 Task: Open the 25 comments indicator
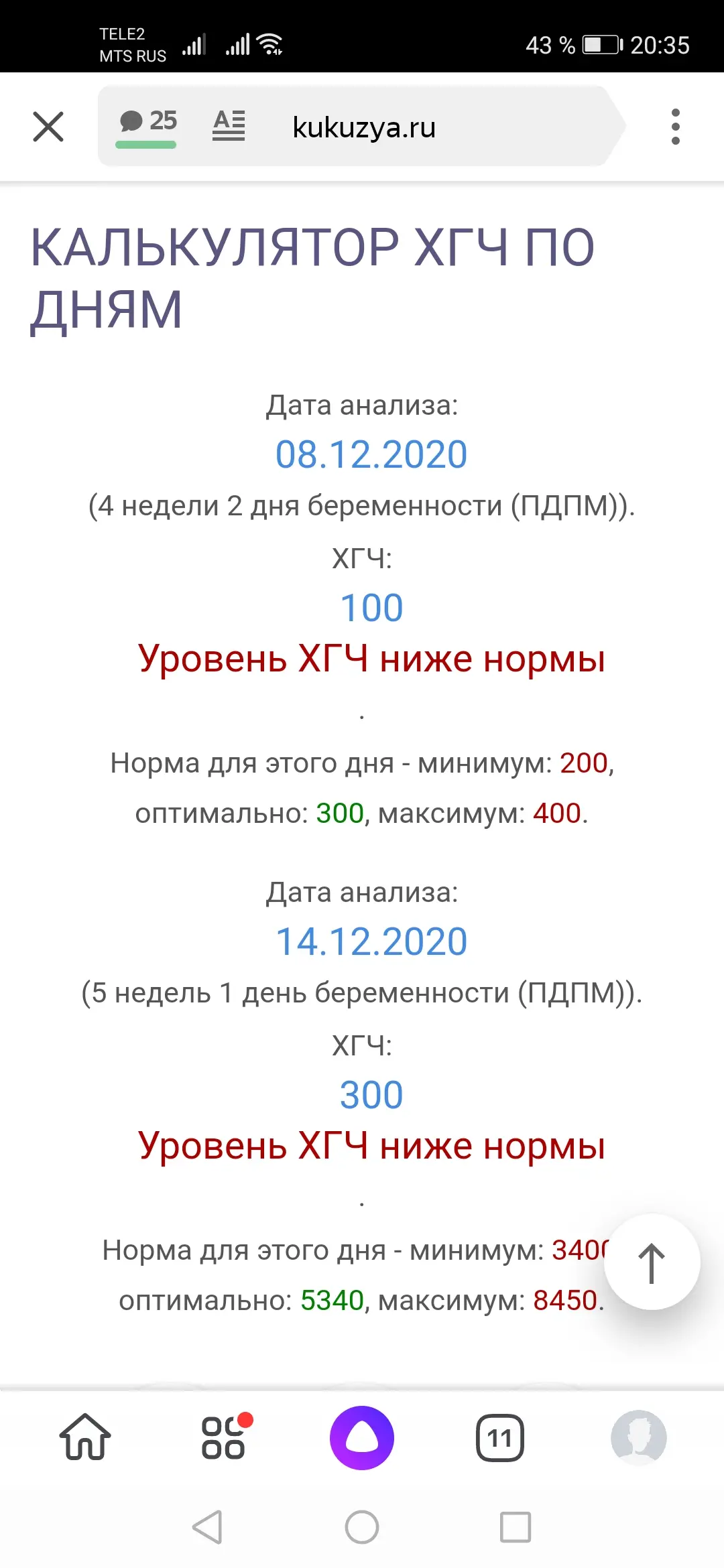click(x=147, y=126)
